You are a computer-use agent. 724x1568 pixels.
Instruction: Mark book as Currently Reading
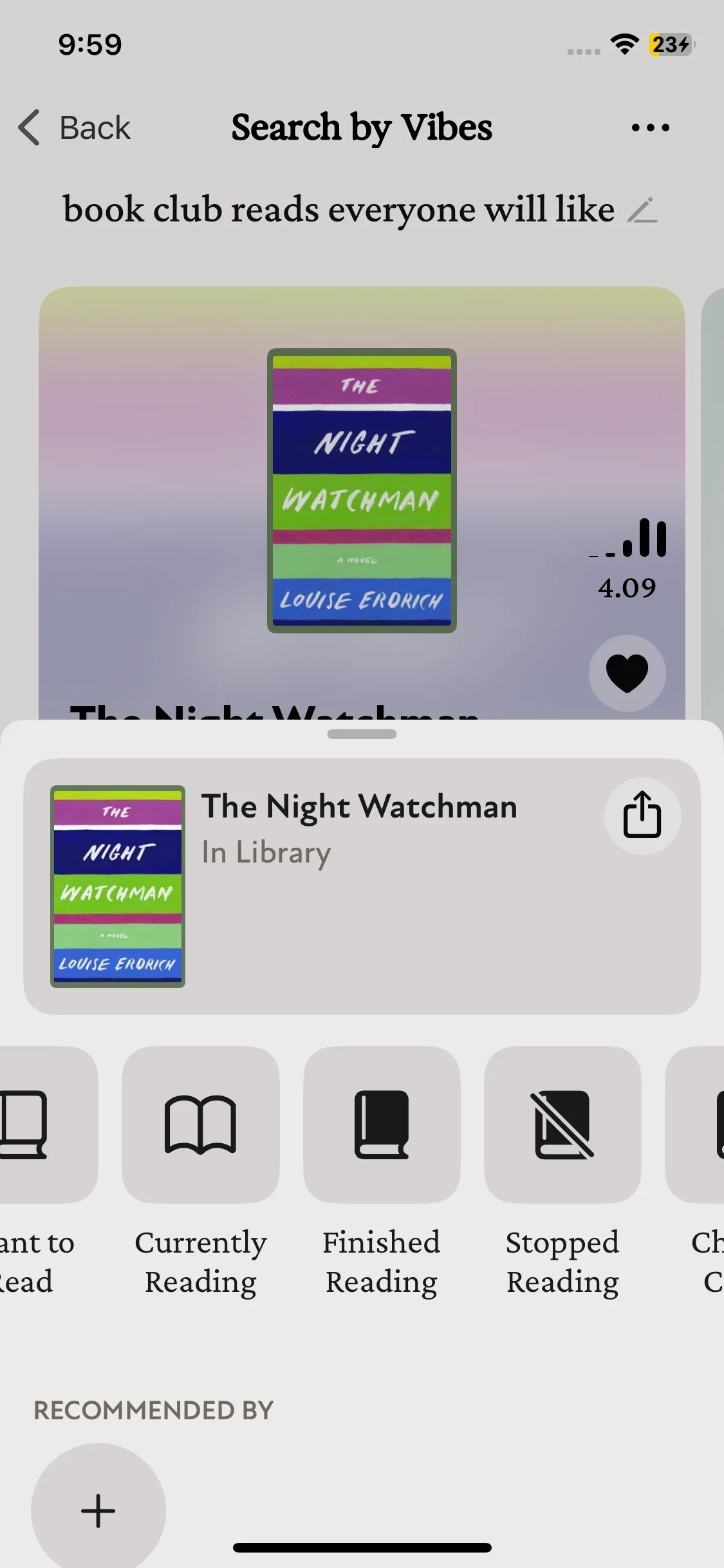pyautogui.click(x=201, y=1125)
